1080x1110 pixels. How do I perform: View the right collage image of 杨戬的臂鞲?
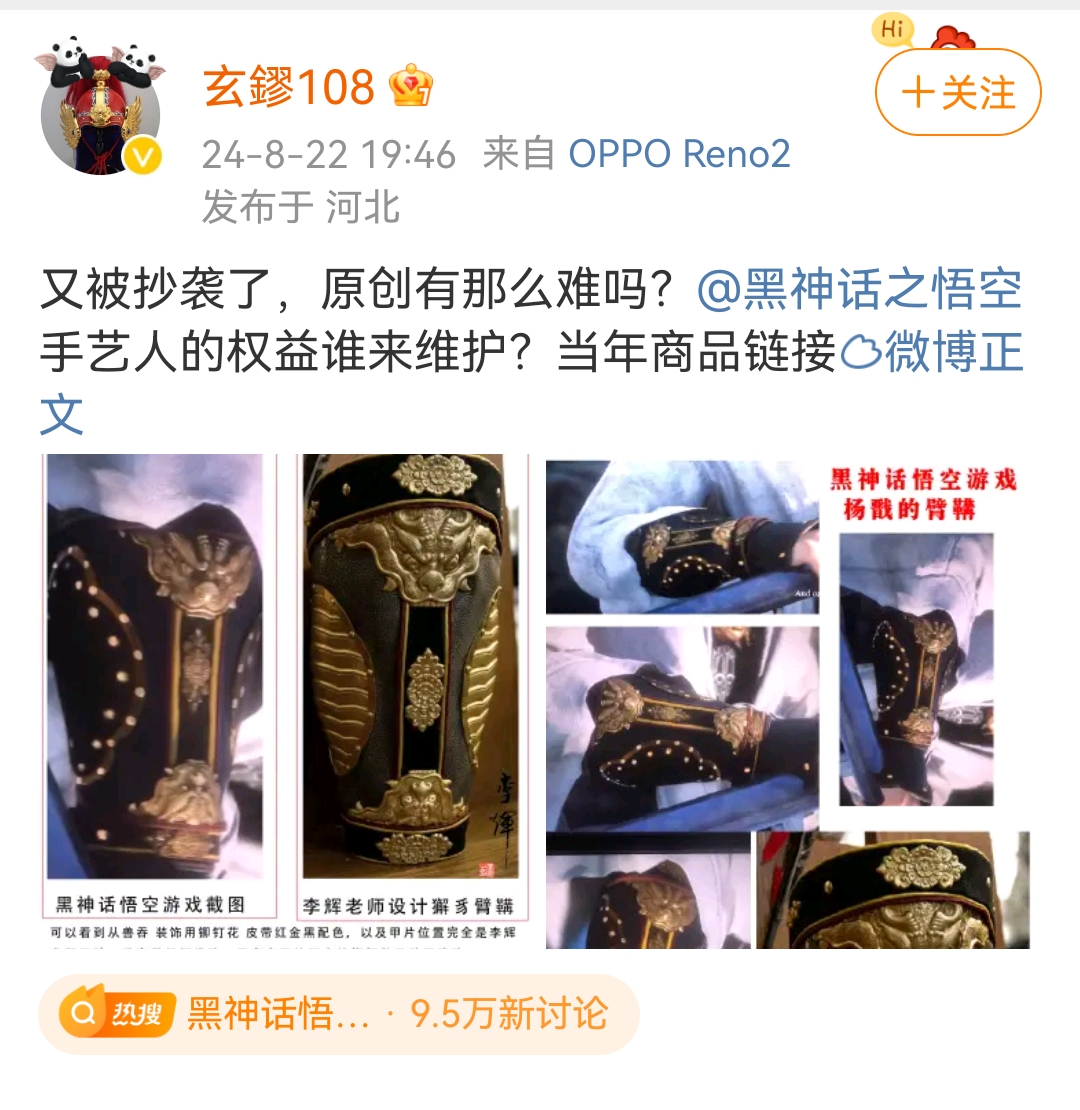[787, 700]
